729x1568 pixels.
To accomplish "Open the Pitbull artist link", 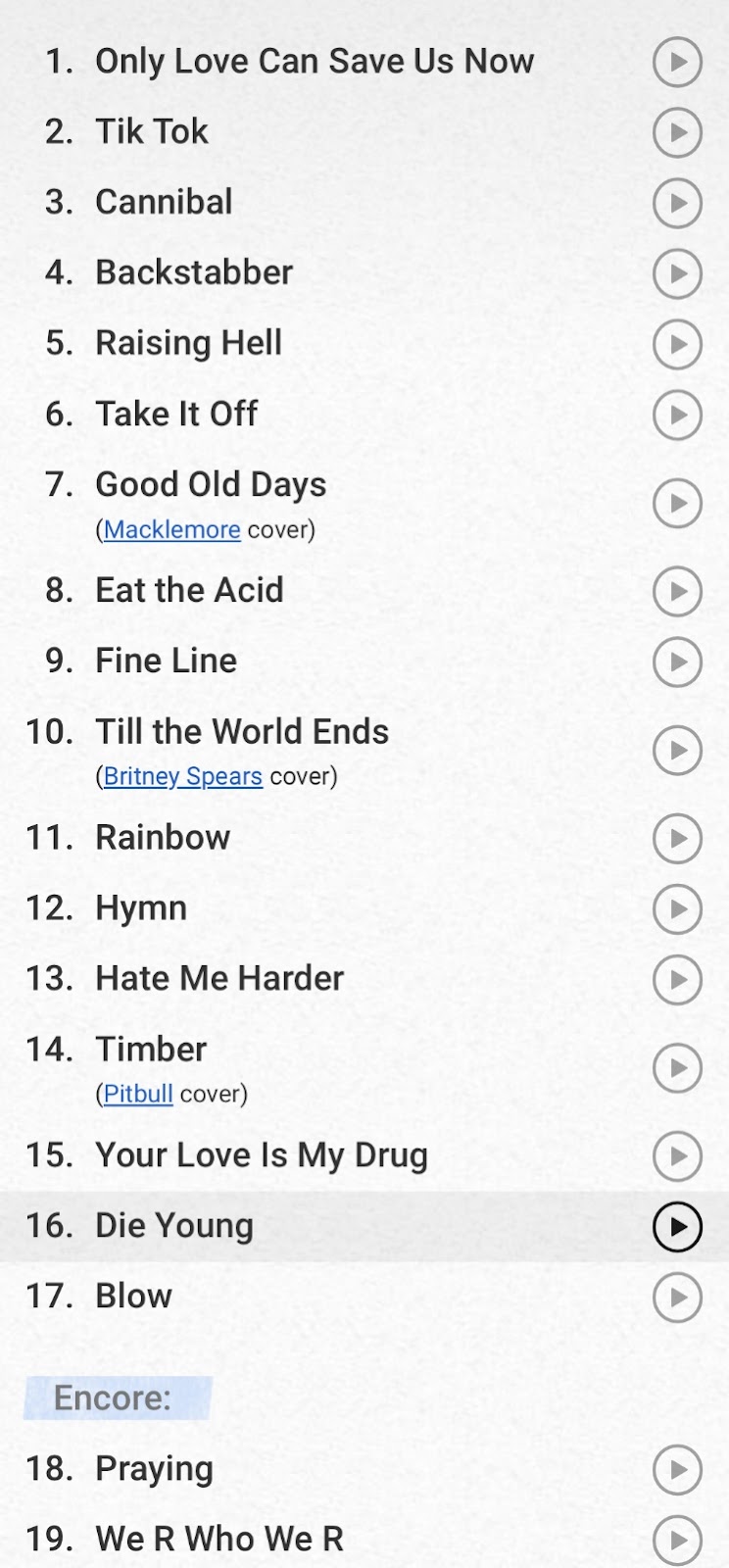I will click(x=138, y=1094).
